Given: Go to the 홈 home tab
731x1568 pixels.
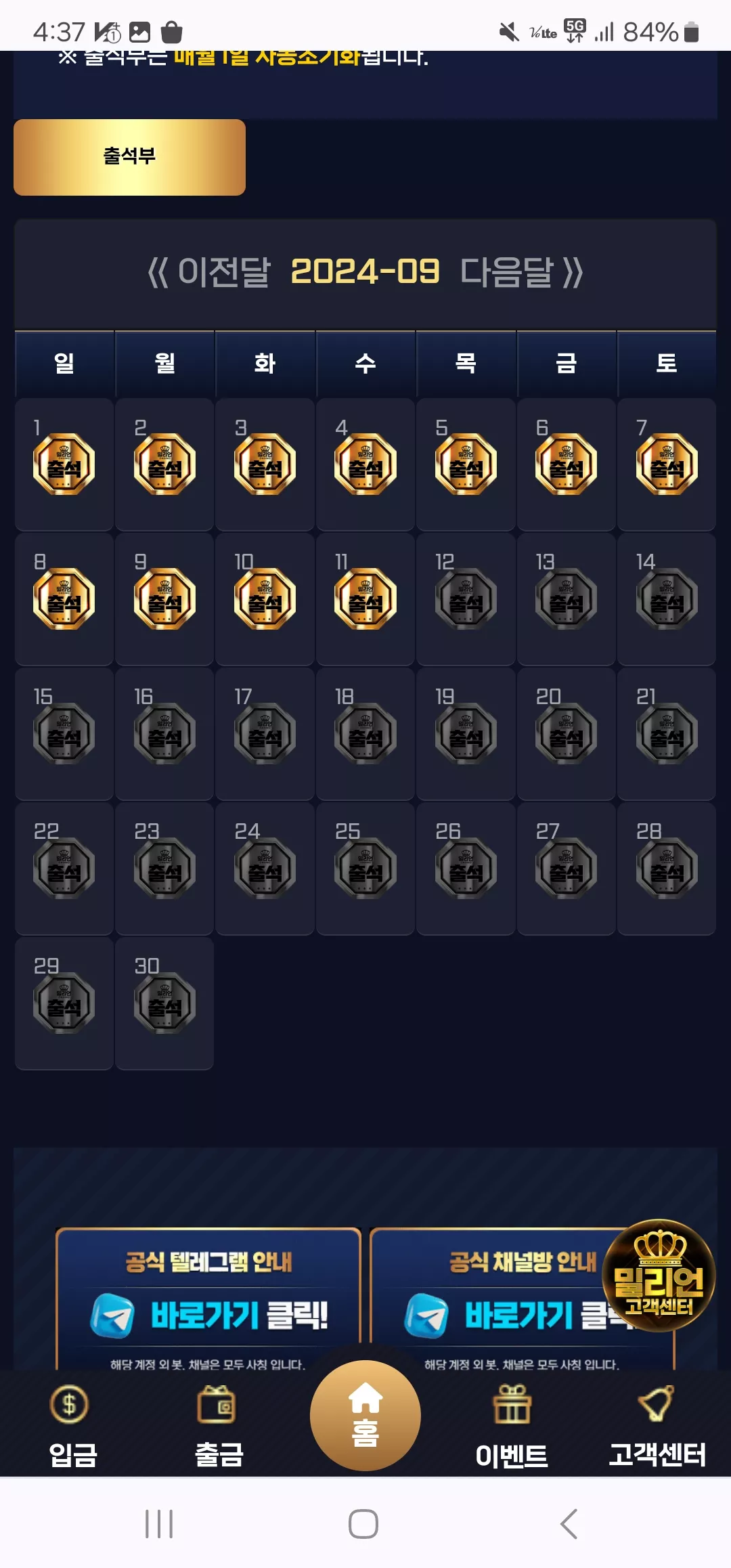Looking at the screenshot, I should tap(365, 1415).
